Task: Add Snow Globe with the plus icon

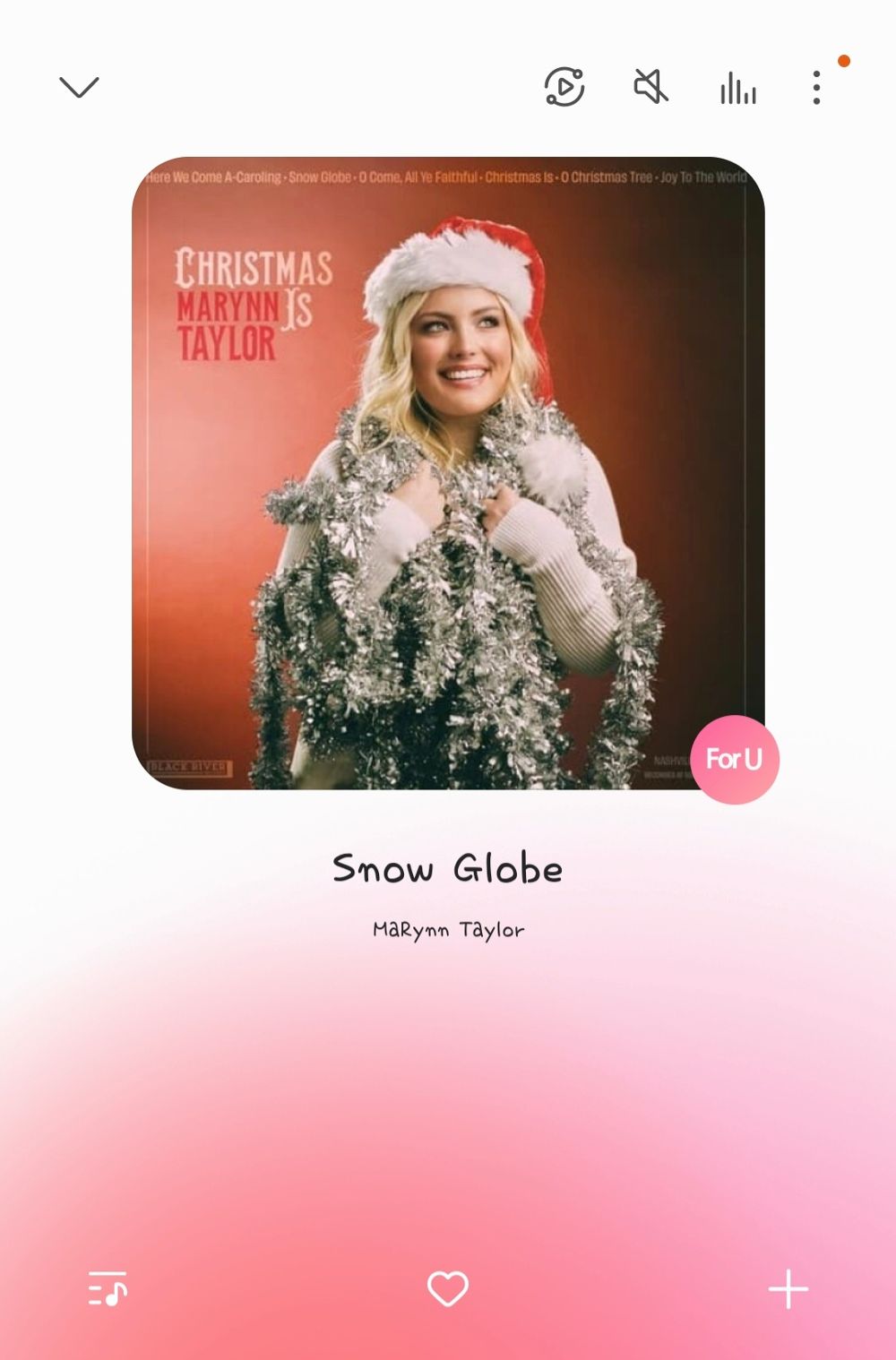Action: coord(788,1288)
